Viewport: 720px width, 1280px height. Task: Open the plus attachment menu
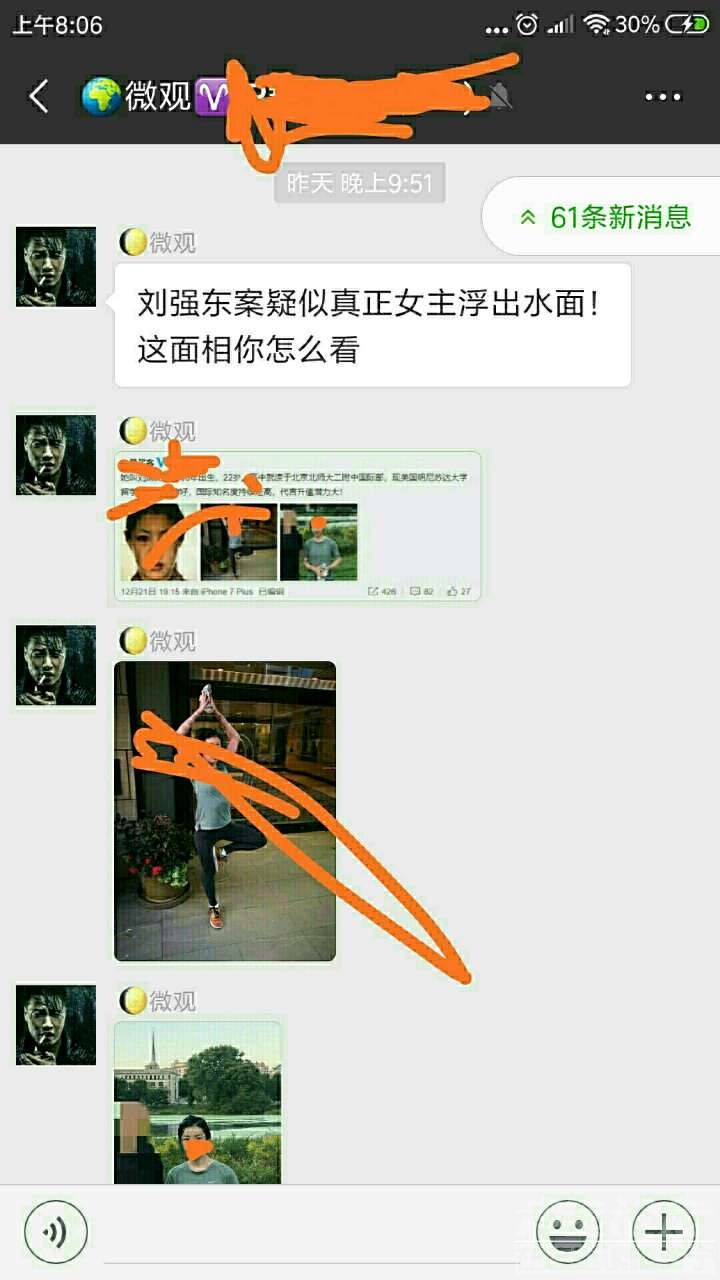pyautogui.click(x=664, y=1232)
